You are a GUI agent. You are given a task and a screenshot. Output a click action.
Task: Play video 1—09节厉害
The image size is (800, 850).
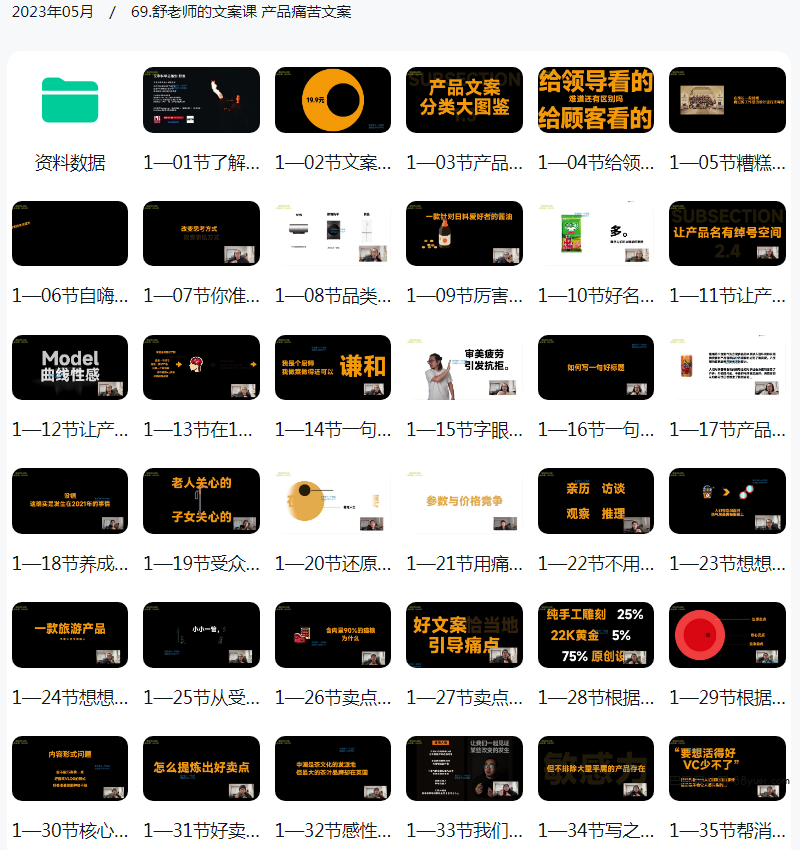coord(464,233)
